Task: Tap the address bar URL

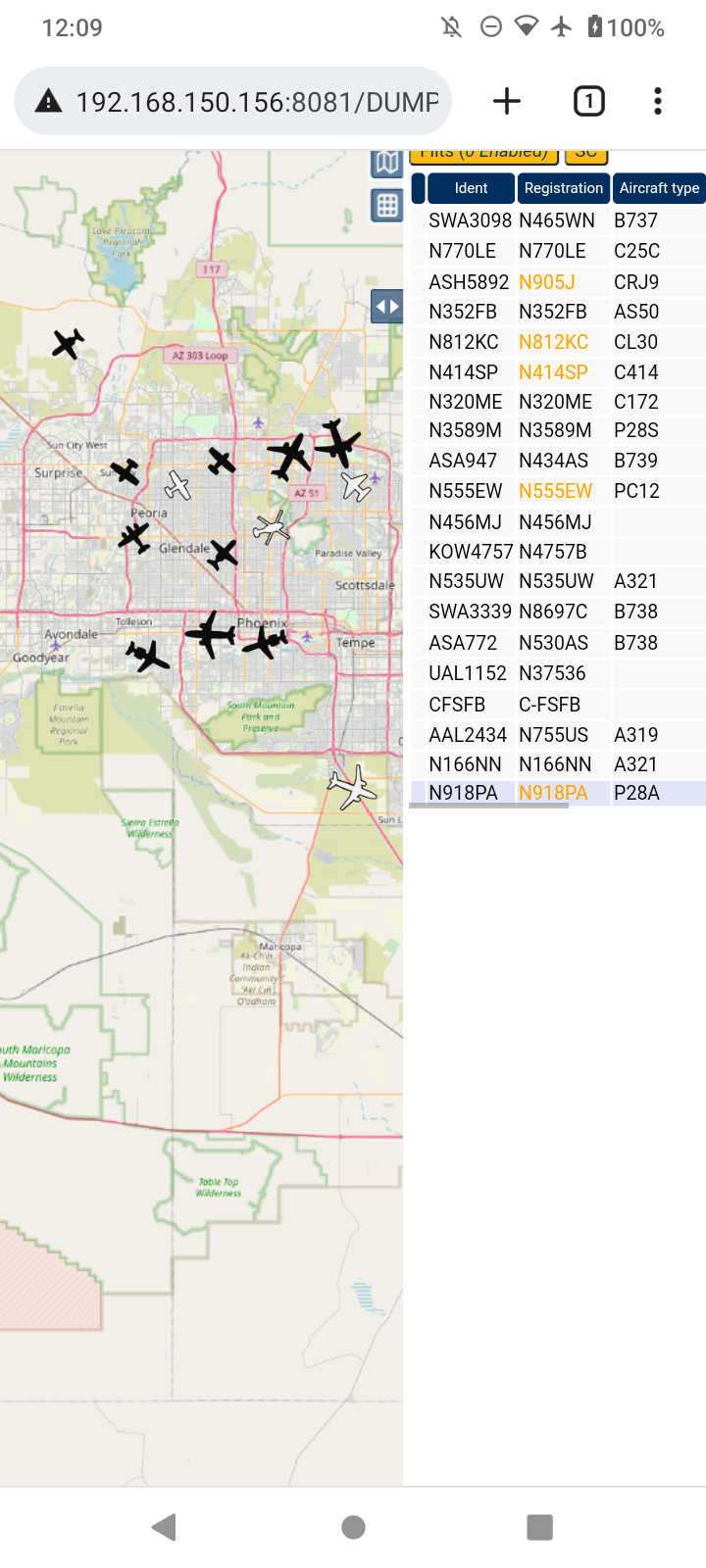Action: (x=257, y=102)
